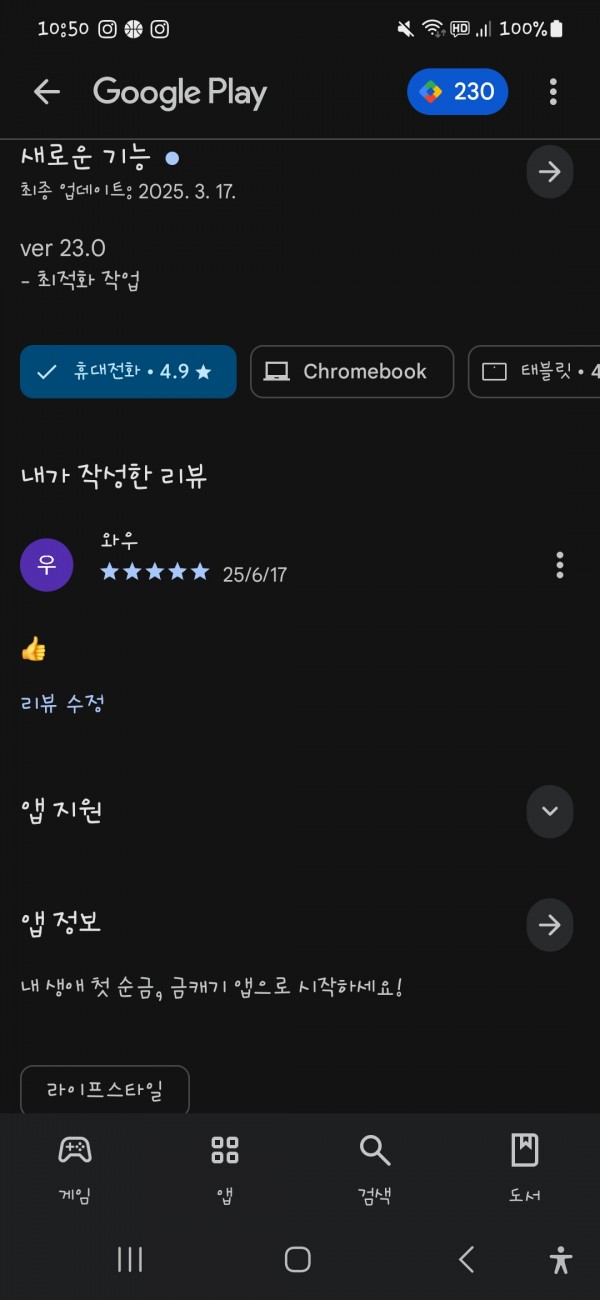This screenshot has height=1300, width=600.
Task: Tap the system home button
Action: click(x=298, y=1259)
